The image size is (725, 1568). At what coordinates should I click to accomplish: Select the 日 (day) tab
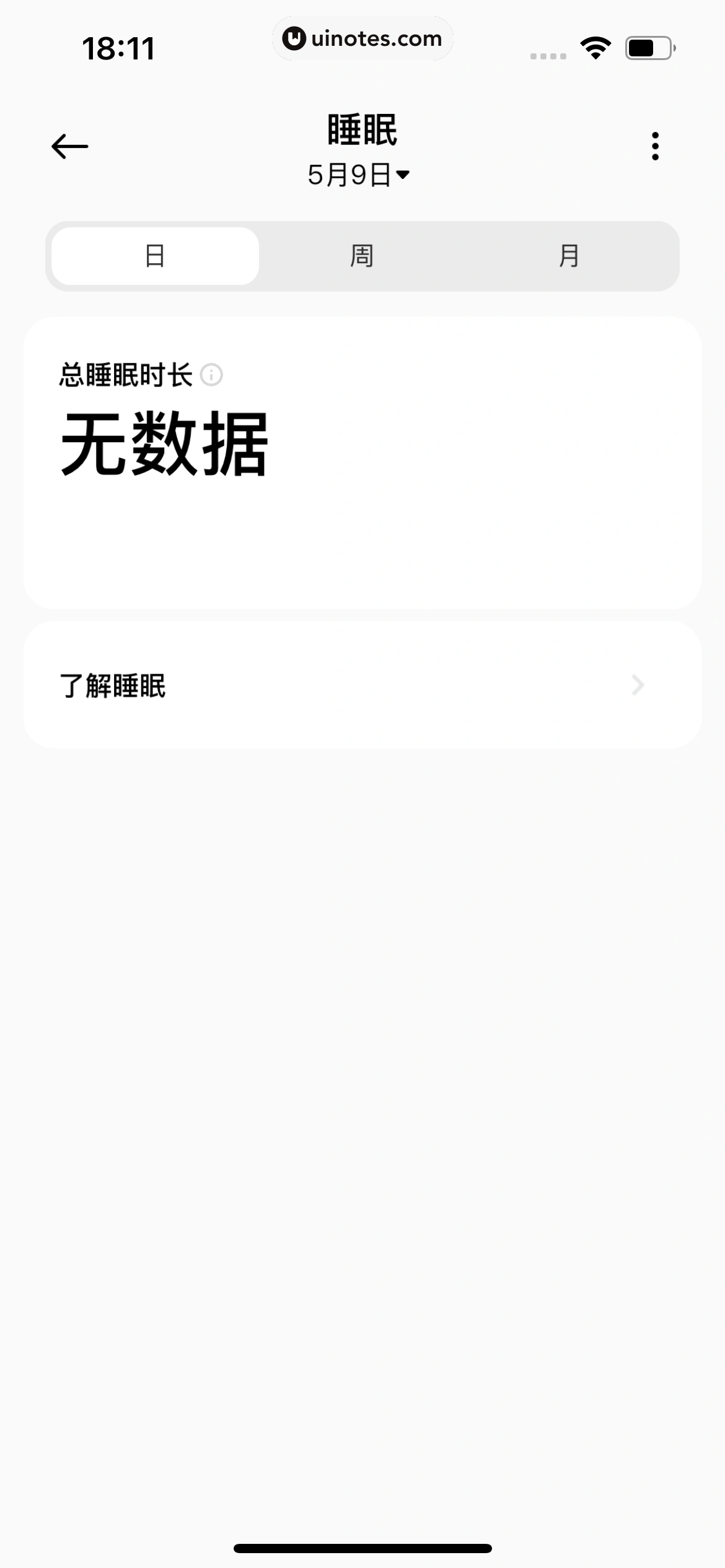point(155,256)
